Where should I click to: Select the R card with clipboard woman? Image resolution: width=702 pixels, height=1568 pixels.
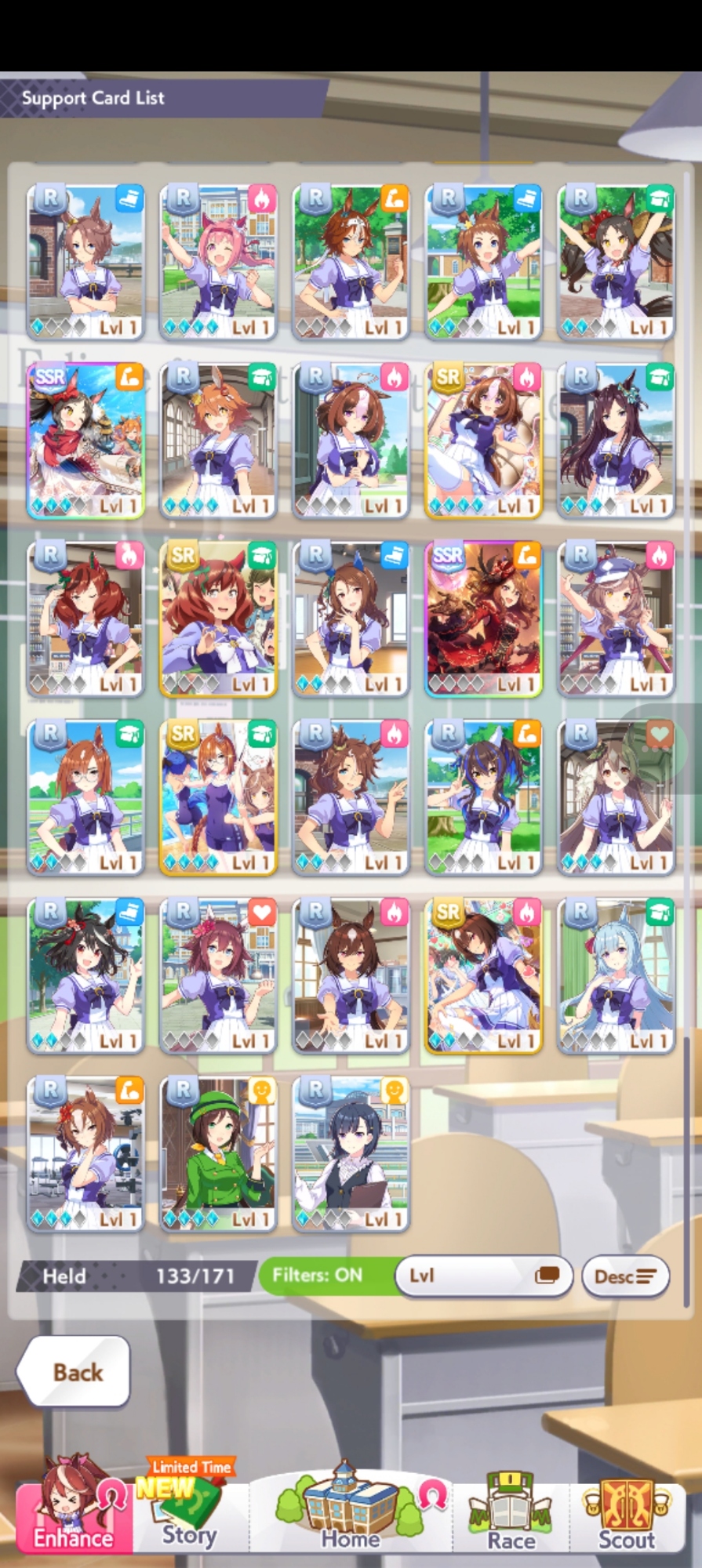pyautogui.click(x=351, y=1152)
